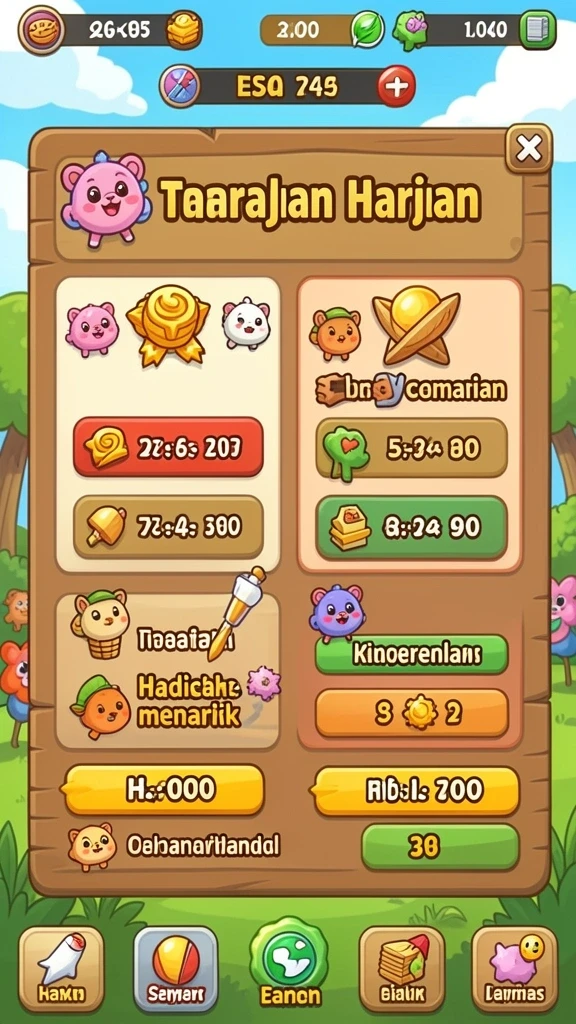
Task: Tap the yellow 200 button
Action: (415, 791)
